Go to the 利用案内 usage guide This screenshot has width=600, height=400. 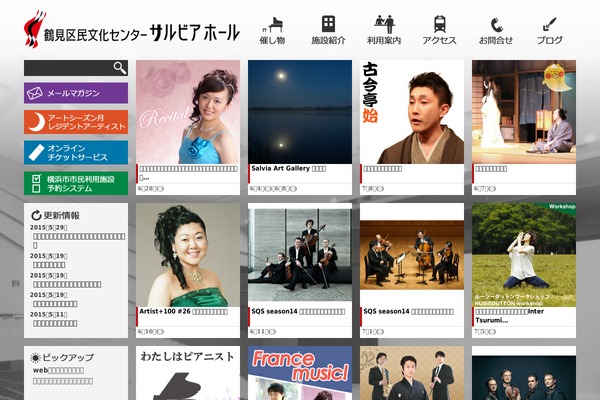click(384, 31)
